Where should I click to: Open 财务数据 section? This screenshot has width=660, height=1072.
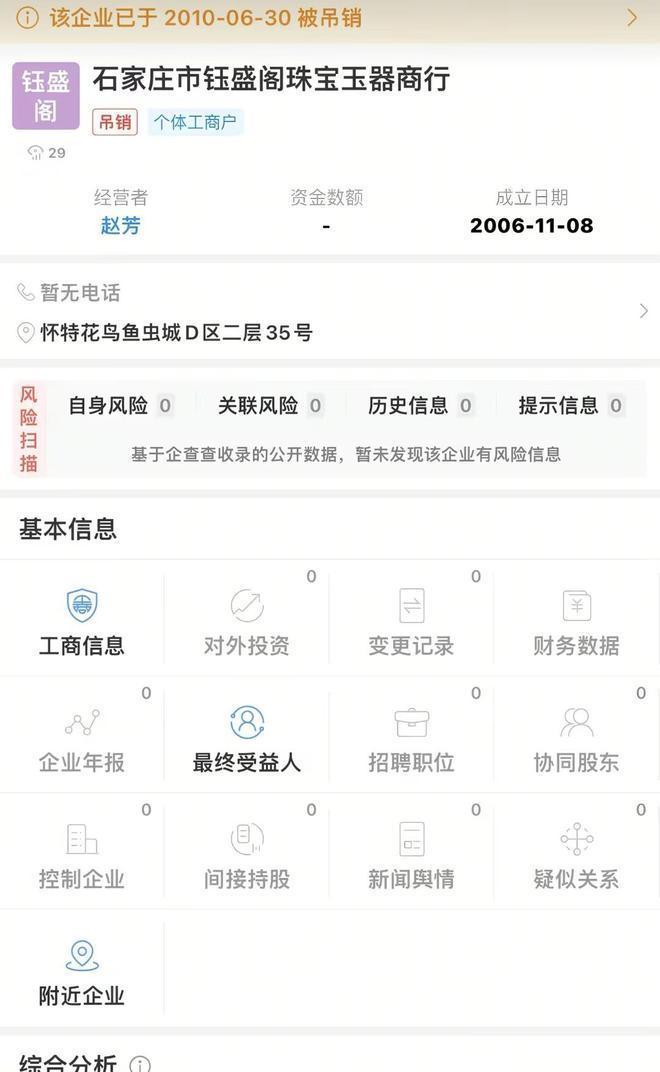pyautogui.click(x=576, y=622)
